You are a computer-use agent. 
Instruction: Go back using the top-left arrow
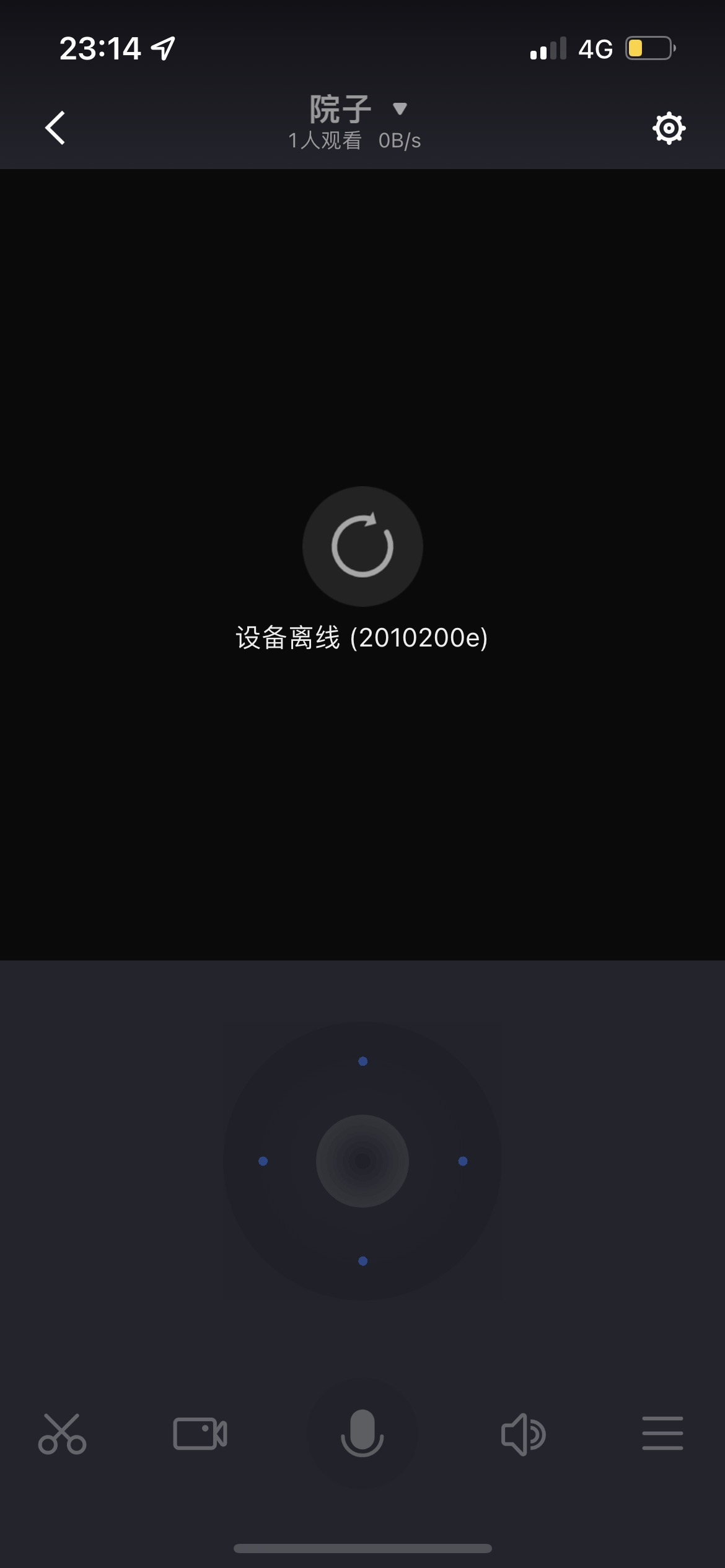[55, 128]
